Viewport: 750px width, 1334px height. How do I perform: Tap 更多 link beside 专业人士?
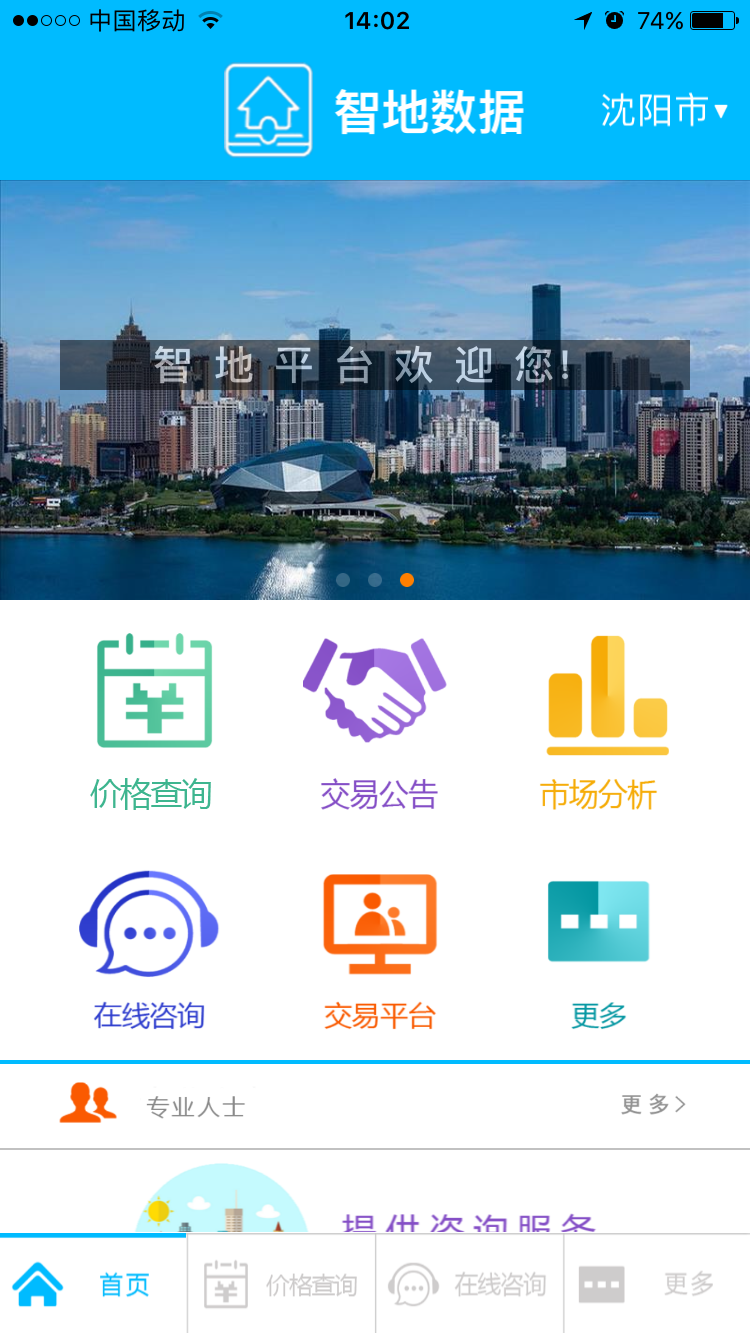coord(653,1105)
